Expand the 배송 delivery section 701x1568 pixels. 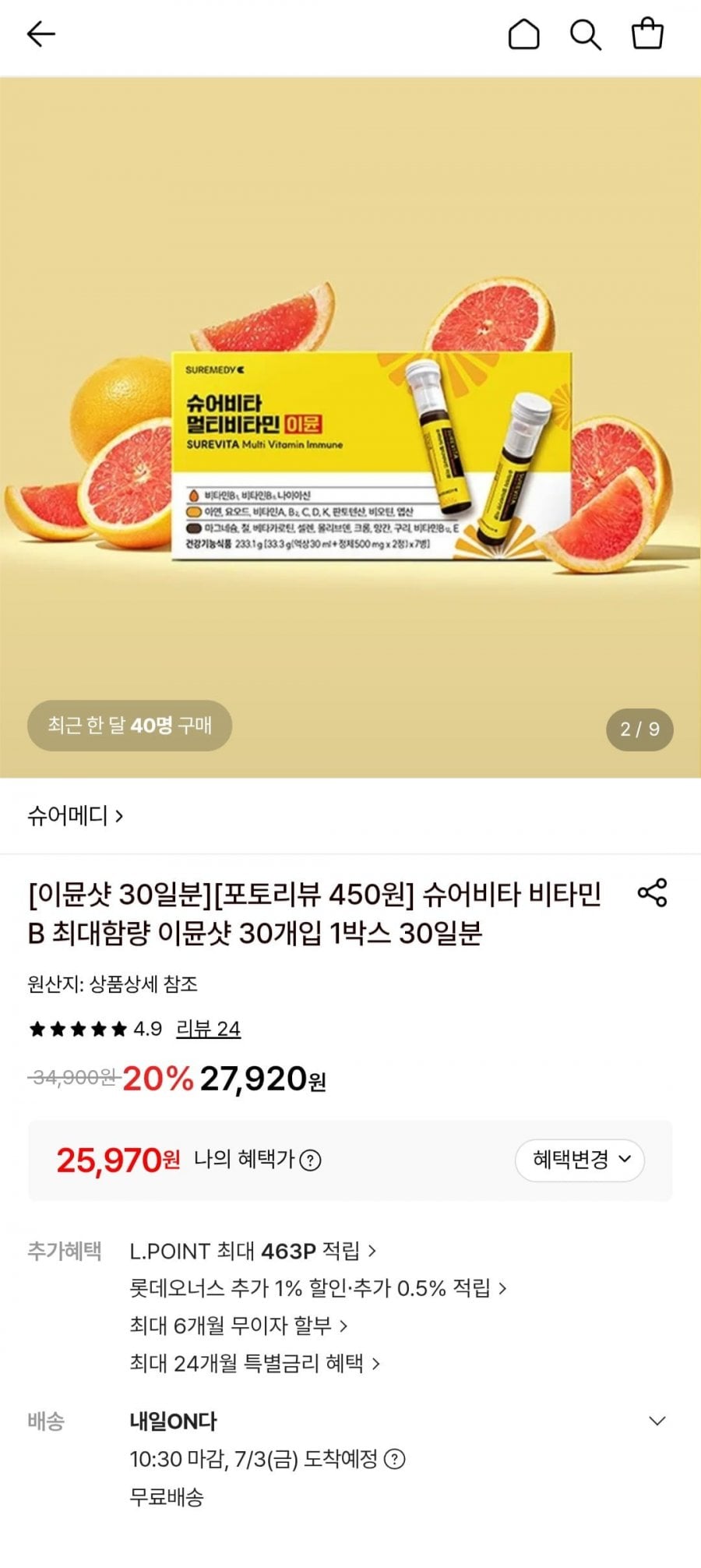click(x=657, y=1421)
